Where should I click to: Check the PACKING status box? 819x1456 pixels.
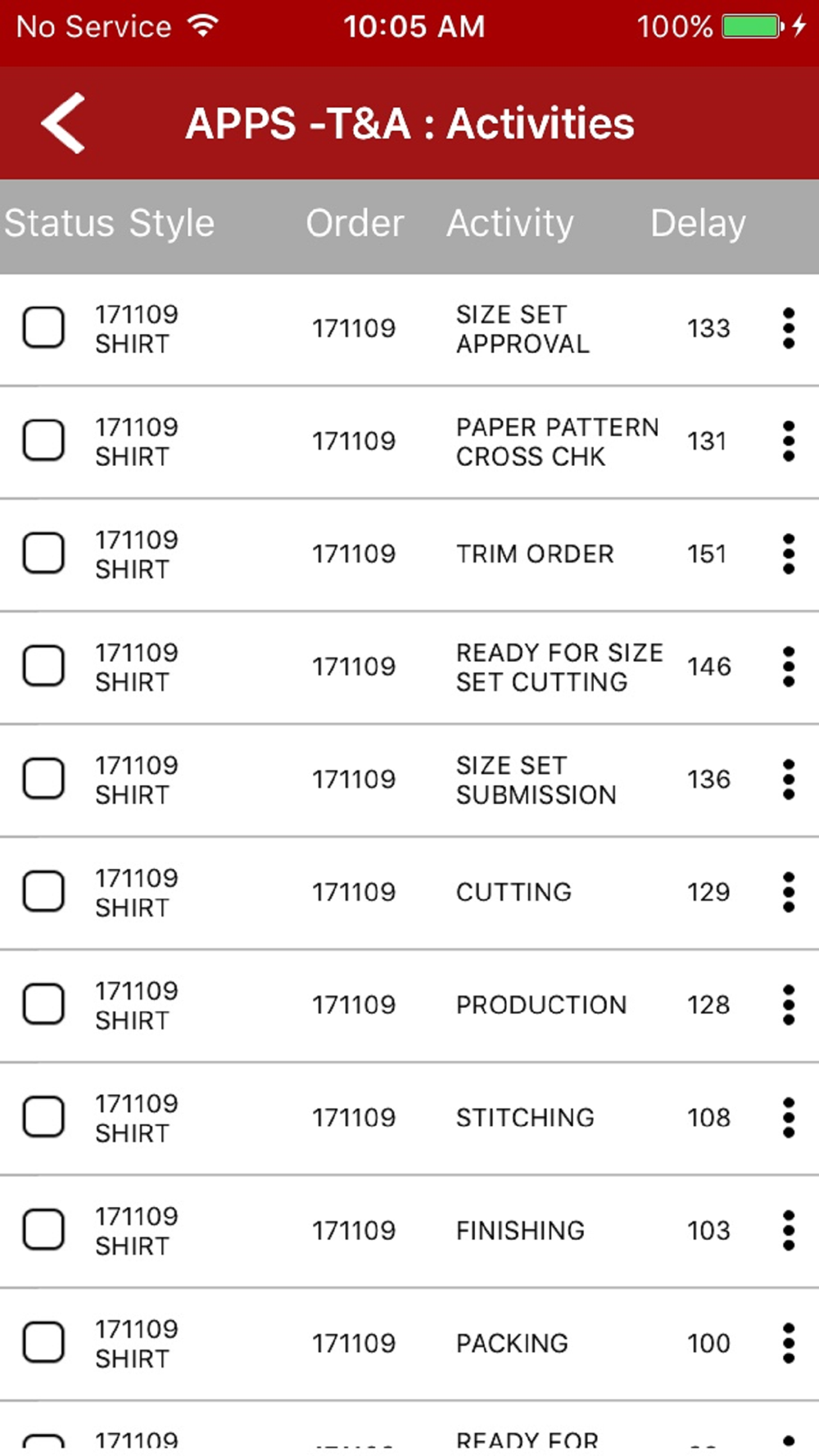[43, 1343]
